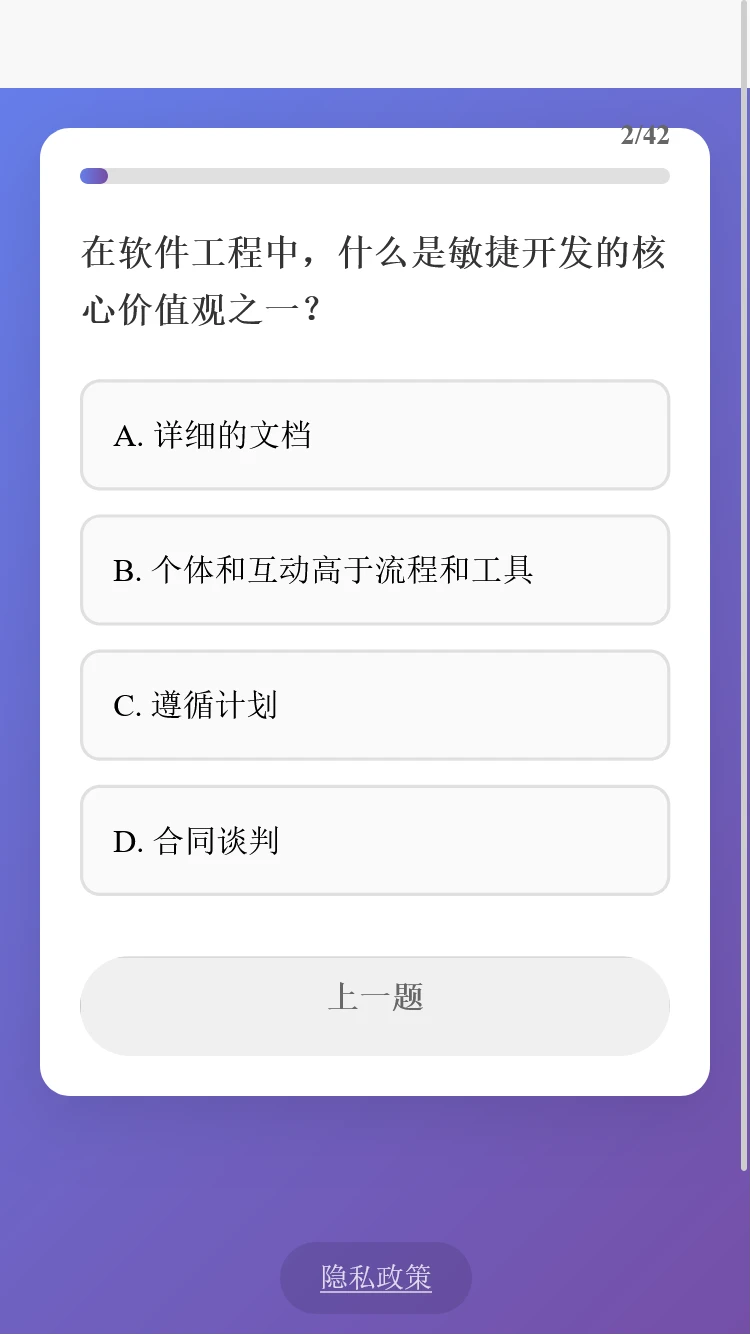Pick the follow-the-plan answer C

click(x=375, y=705)
